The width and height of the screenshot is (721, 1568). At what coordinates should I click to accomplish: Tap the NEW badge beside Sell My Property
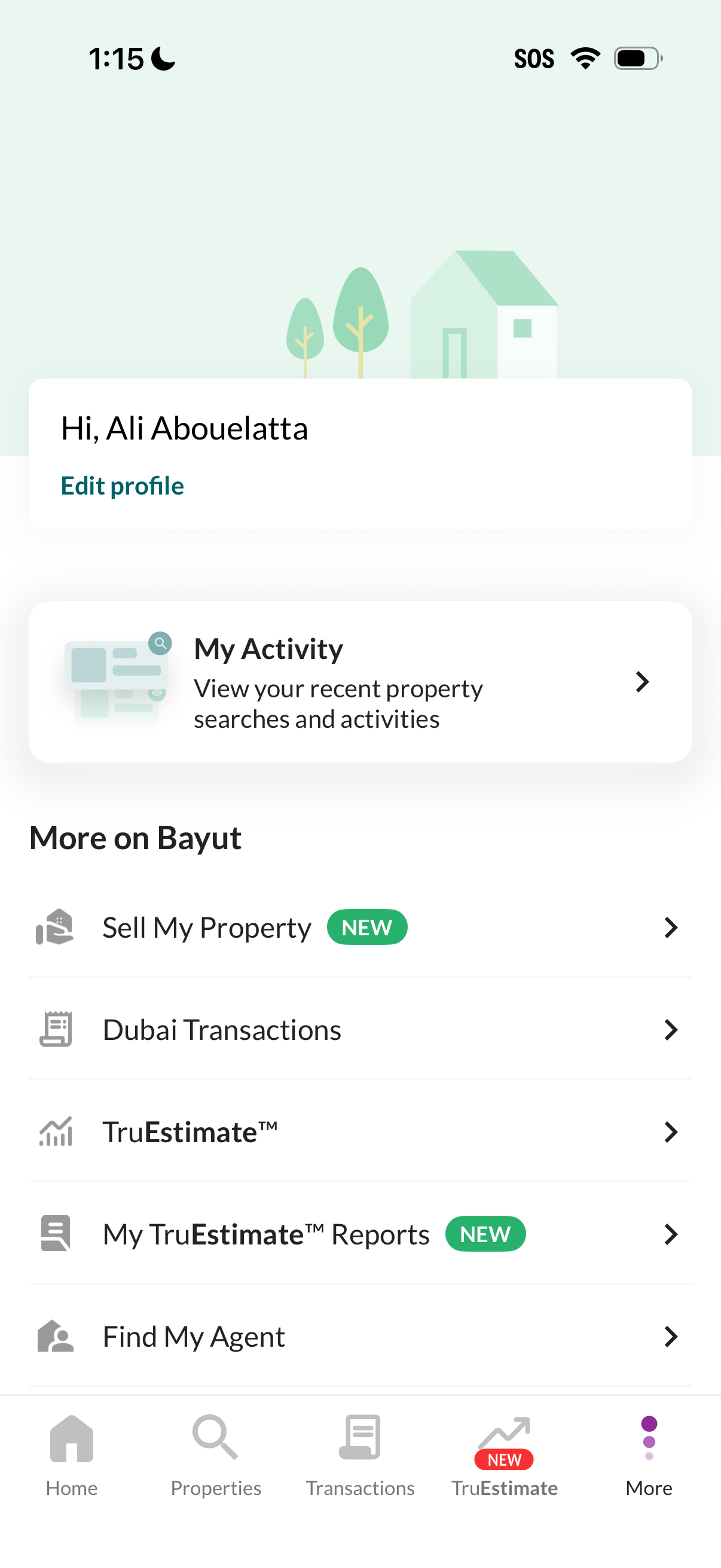click(367, 927)
